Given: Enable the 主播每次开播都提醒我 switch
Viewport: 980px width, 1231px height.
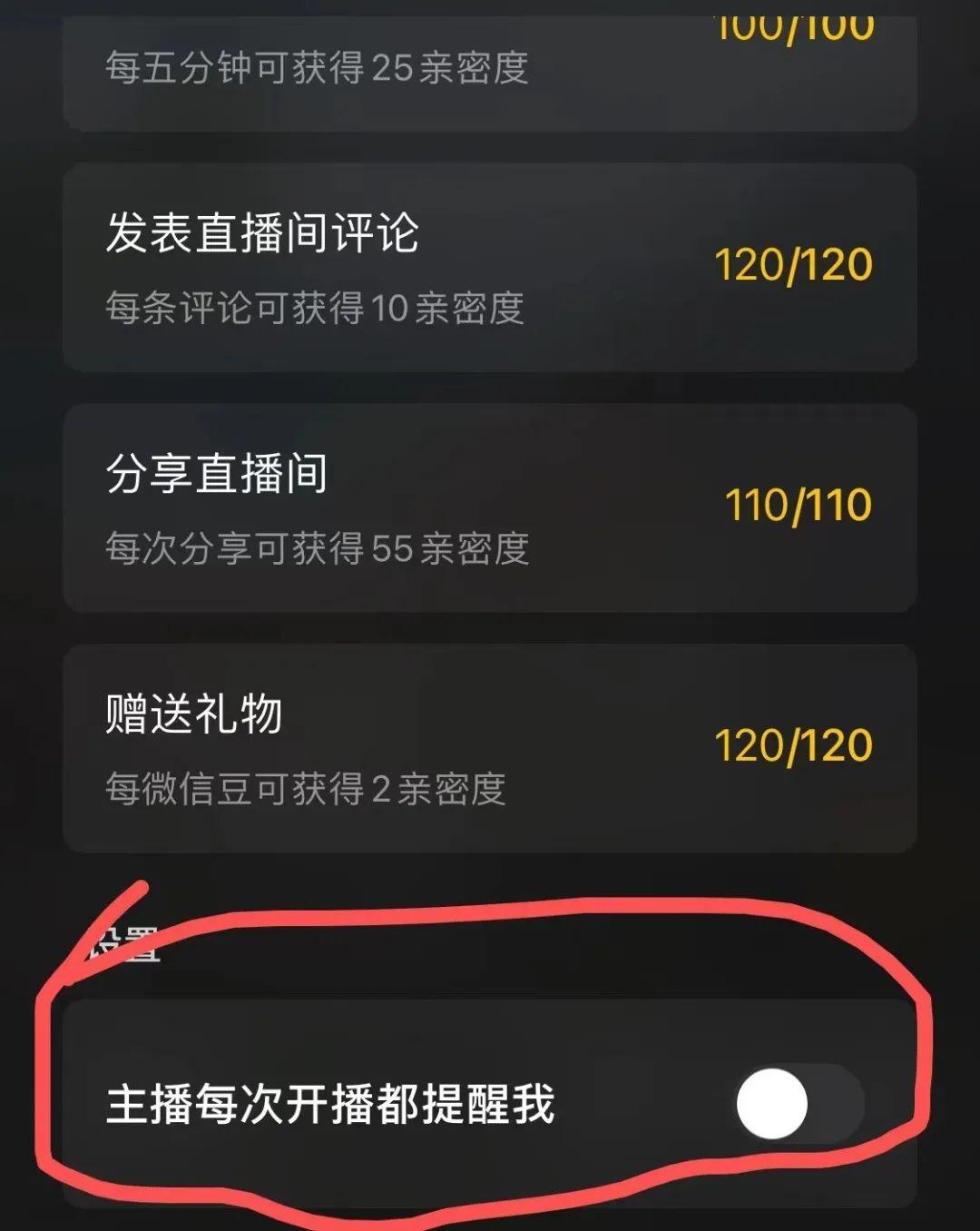Looking at the screenshot, I should coord(798,1104).
